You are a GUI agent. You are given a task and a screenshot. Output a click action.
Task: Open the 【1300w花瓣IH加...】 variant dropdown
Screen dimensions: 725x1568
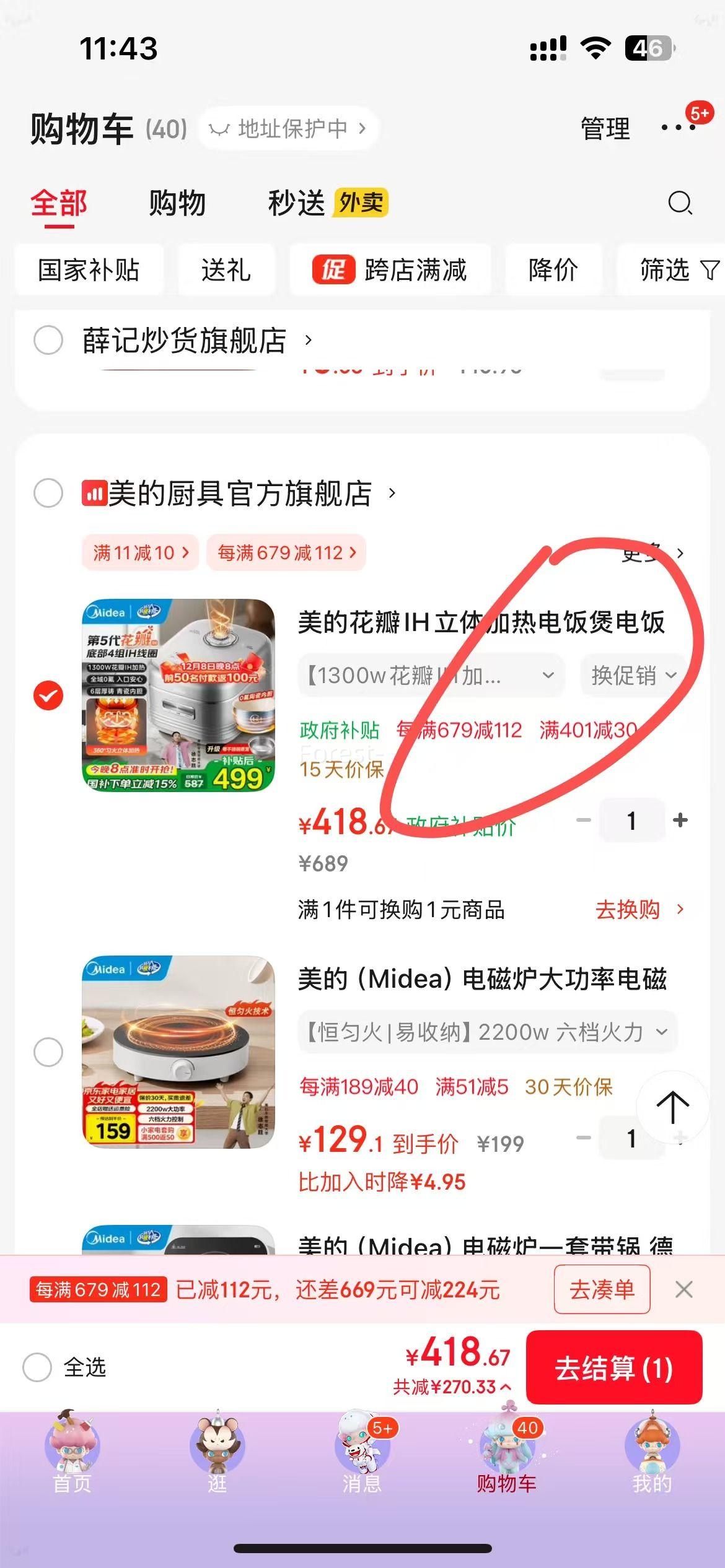[429, 675]
